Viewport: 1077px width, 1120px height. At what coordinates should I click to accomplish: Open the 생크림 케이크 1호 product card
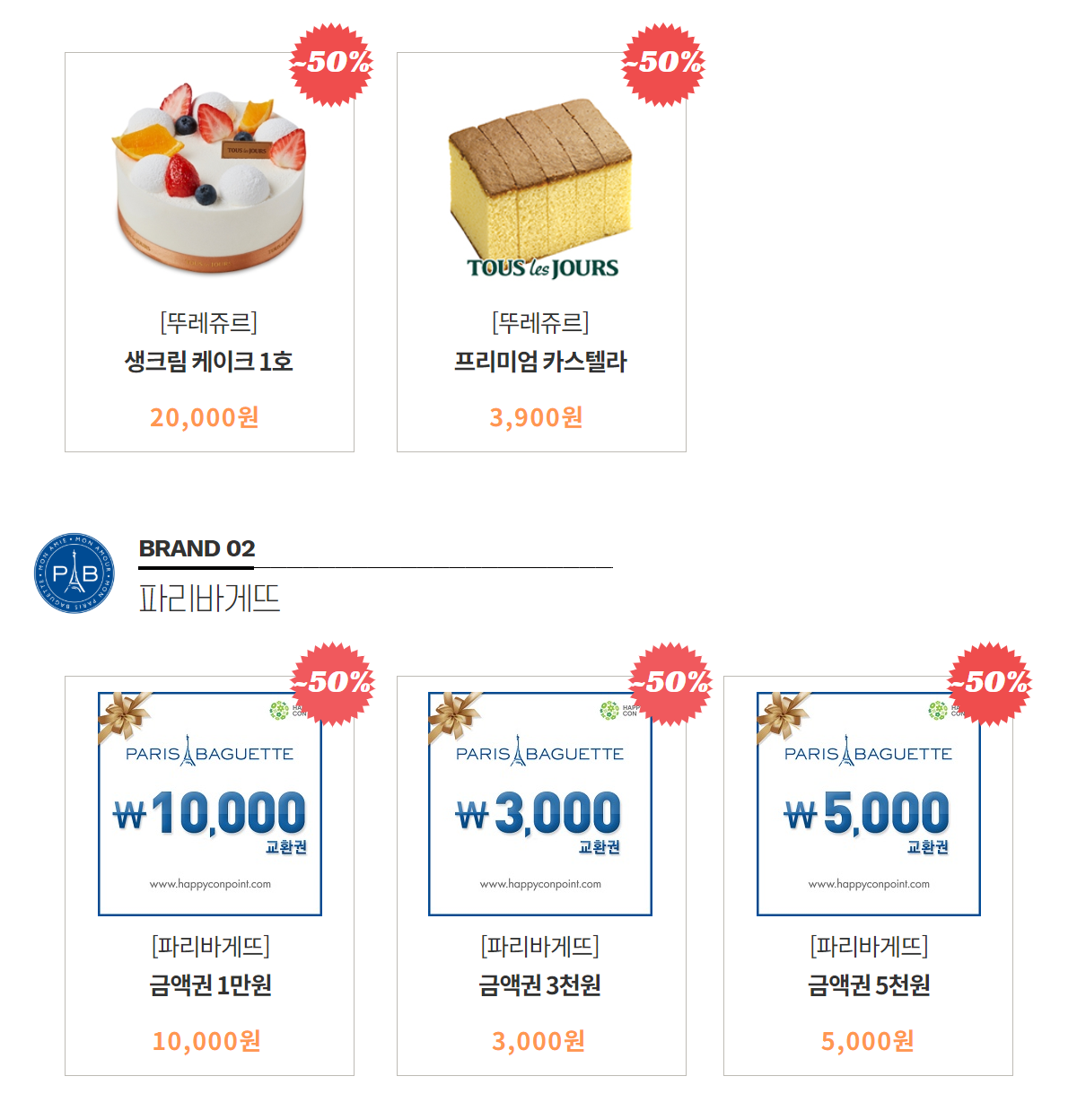coord(209,252)
